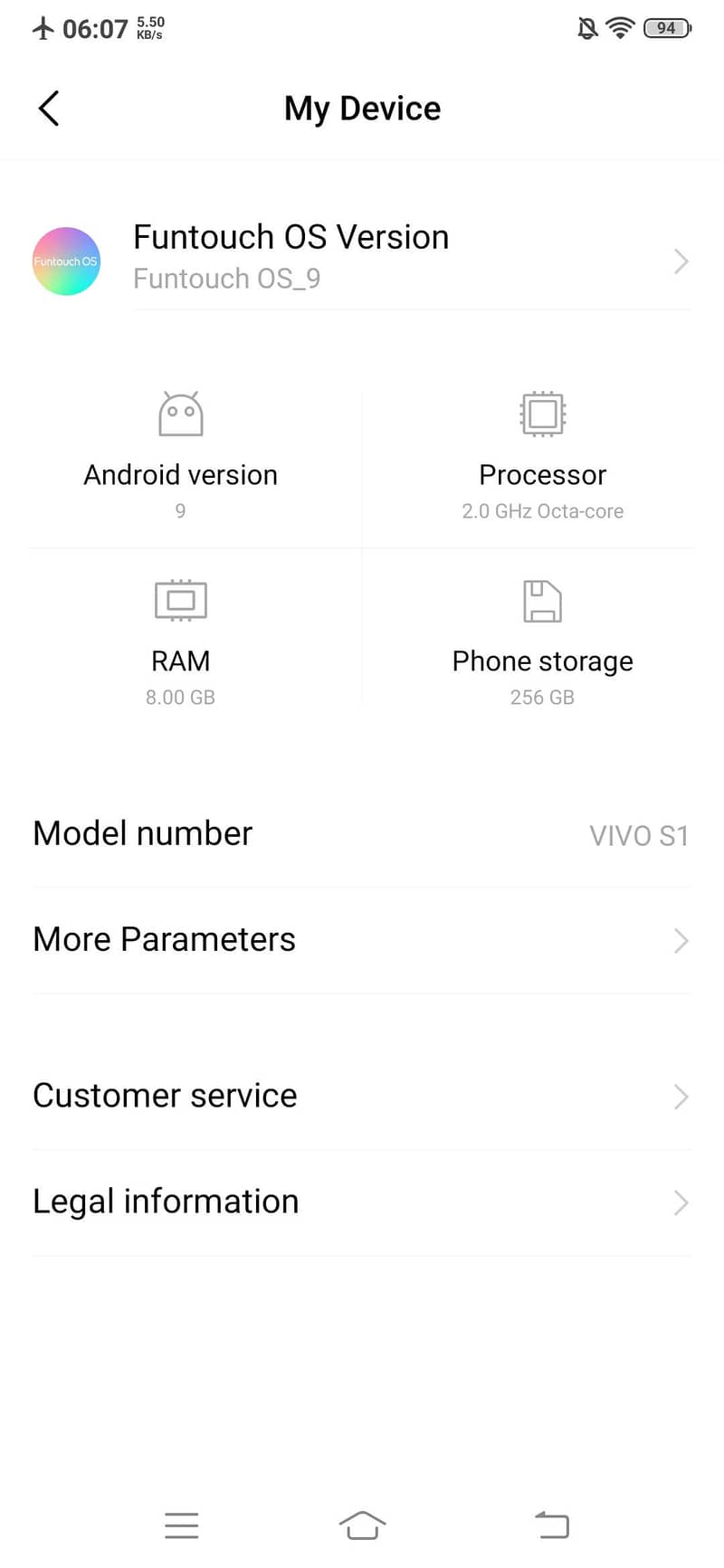The width and height of the screenshot is (724, 1568).
Task: Open Legal information
Action: [362, 1202]
